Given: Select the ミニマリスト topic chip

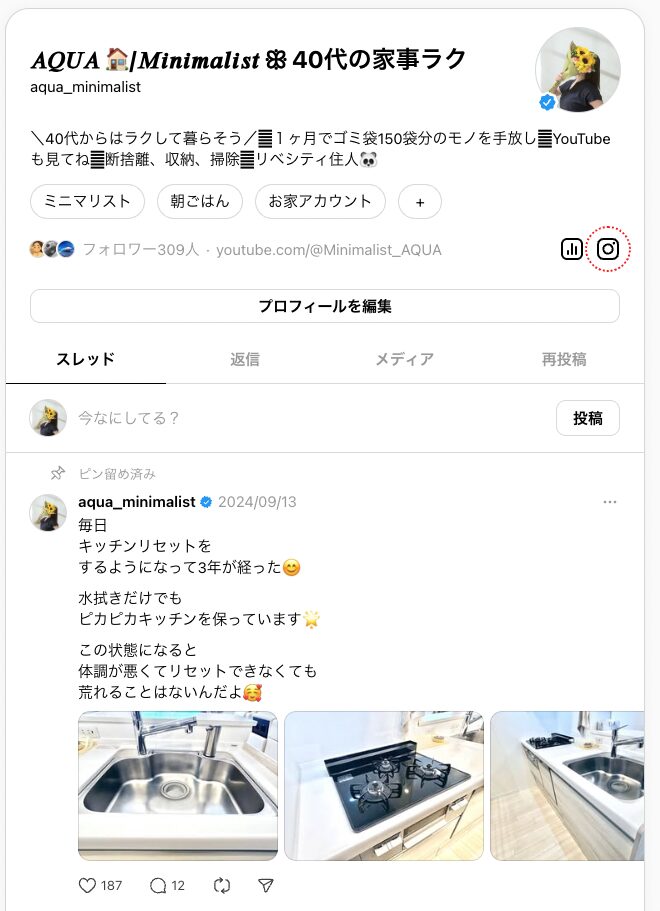Looking at the screenshot, I should tap(87, 201).
